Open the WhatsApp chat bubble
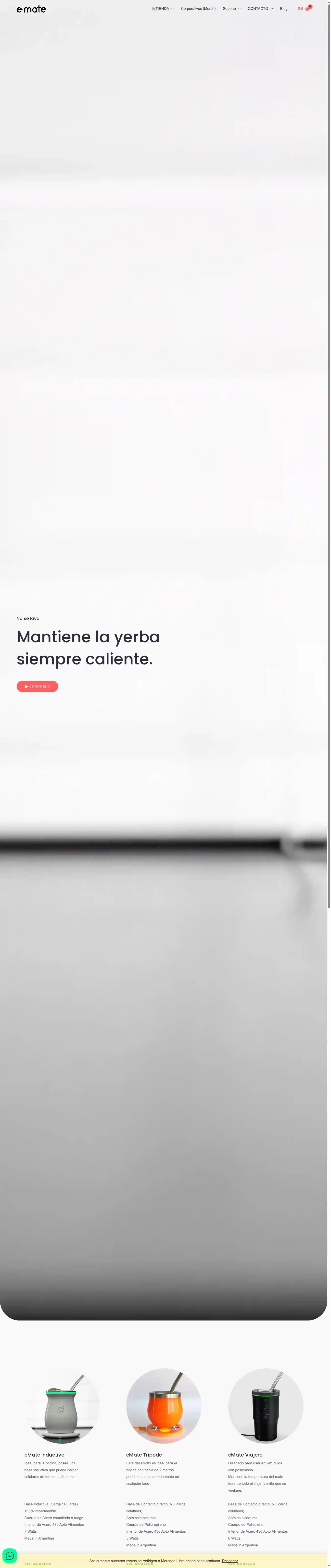This screenshot has width=331, height=1568. pyautogui.click(x=10, y=1555)
